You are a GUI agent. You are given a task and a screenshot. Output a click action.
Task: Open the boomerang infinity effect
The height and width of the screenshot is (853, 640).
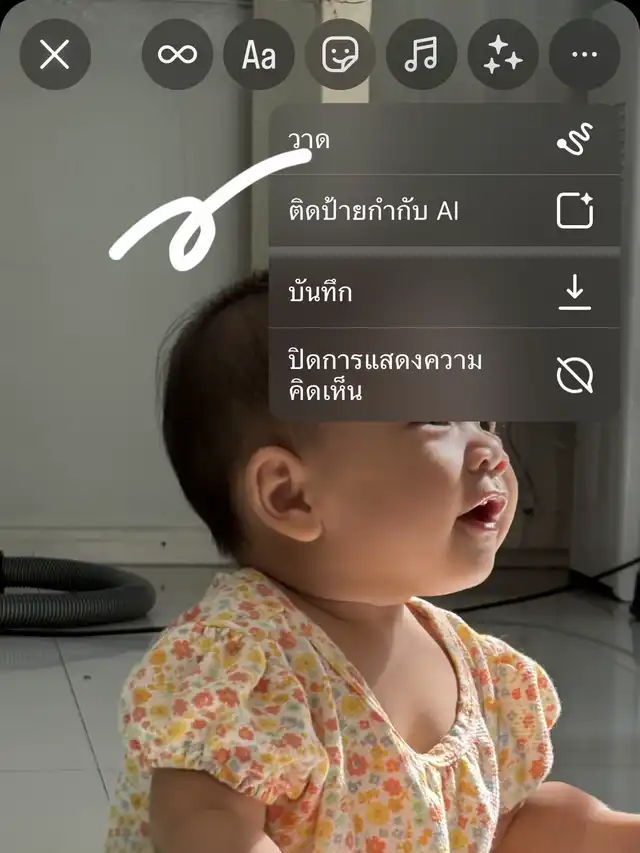tap(177, 54)
